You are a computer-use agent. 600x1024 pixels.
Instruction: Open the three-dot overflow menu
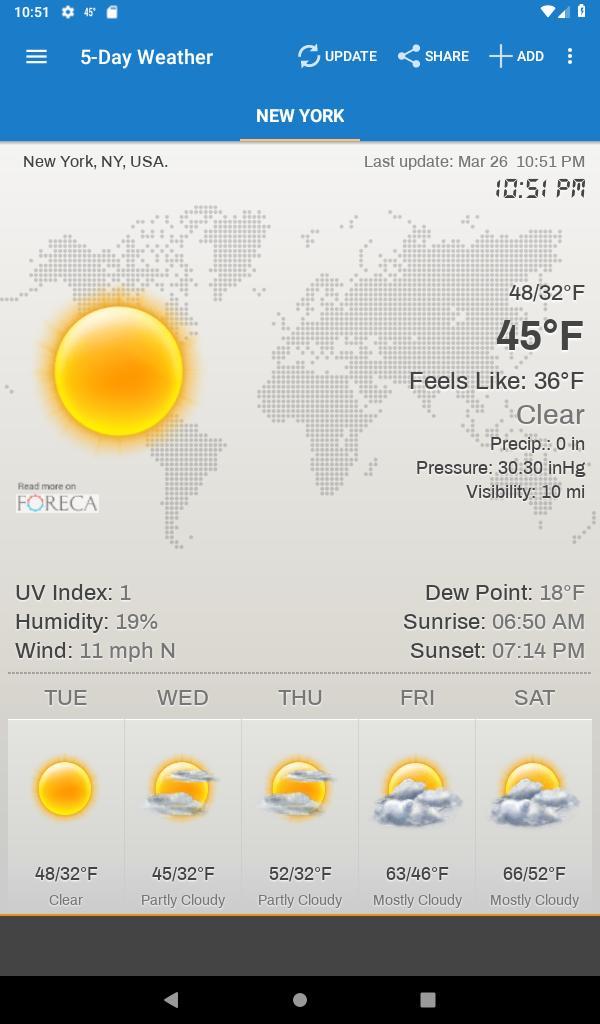570,57
